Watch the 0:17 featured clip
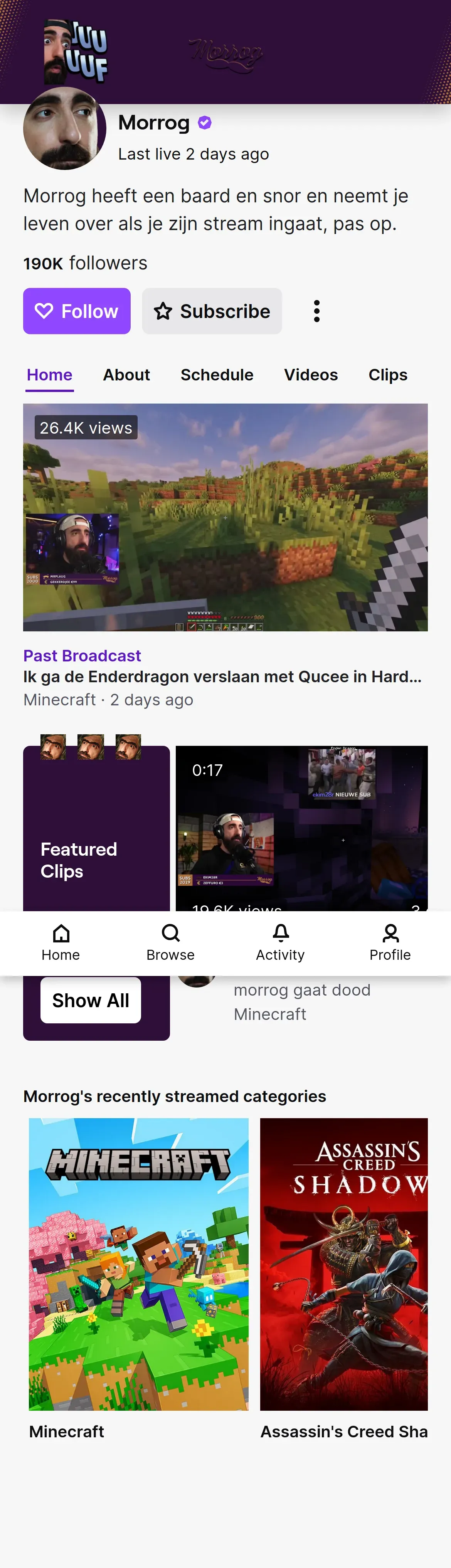This screenshot has width=451, height=1568. pyautogui.click(x=301, y=828)
